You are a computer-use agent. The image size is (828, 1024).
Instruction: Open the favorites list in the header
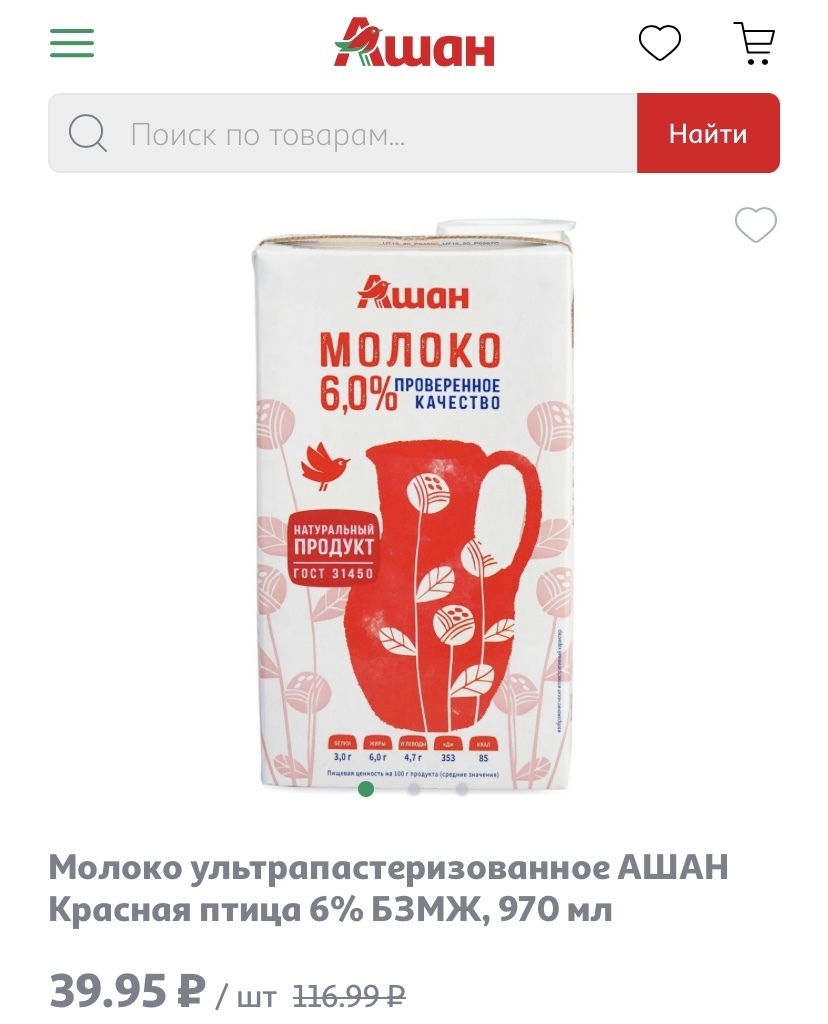click(659, 43)
